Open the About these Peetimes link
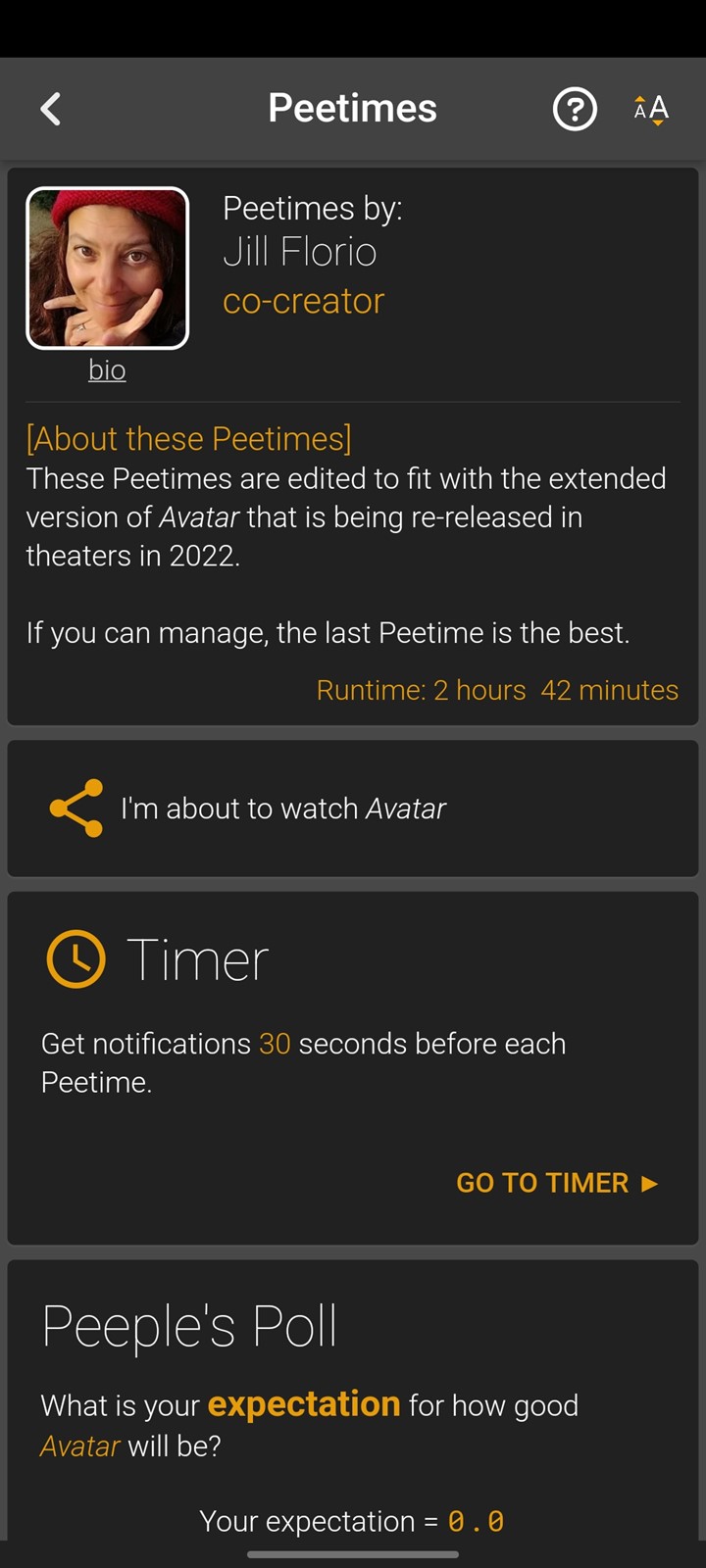The width and height of the screenshot is (706, 1568). click(x=188, y=438)
